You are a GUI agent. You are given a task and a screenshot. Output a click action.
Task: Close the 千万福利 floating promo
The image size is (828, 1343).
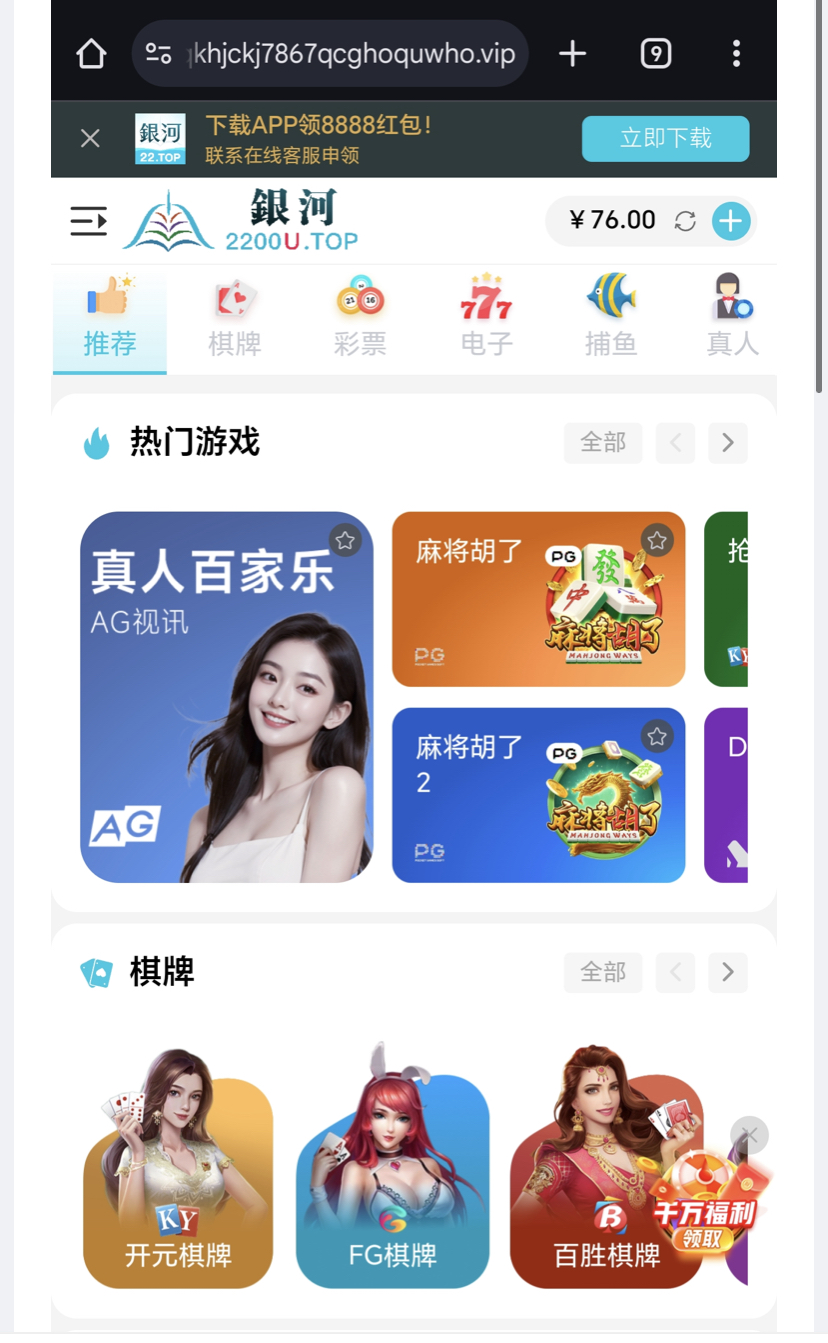click(x=749, y=1135)
